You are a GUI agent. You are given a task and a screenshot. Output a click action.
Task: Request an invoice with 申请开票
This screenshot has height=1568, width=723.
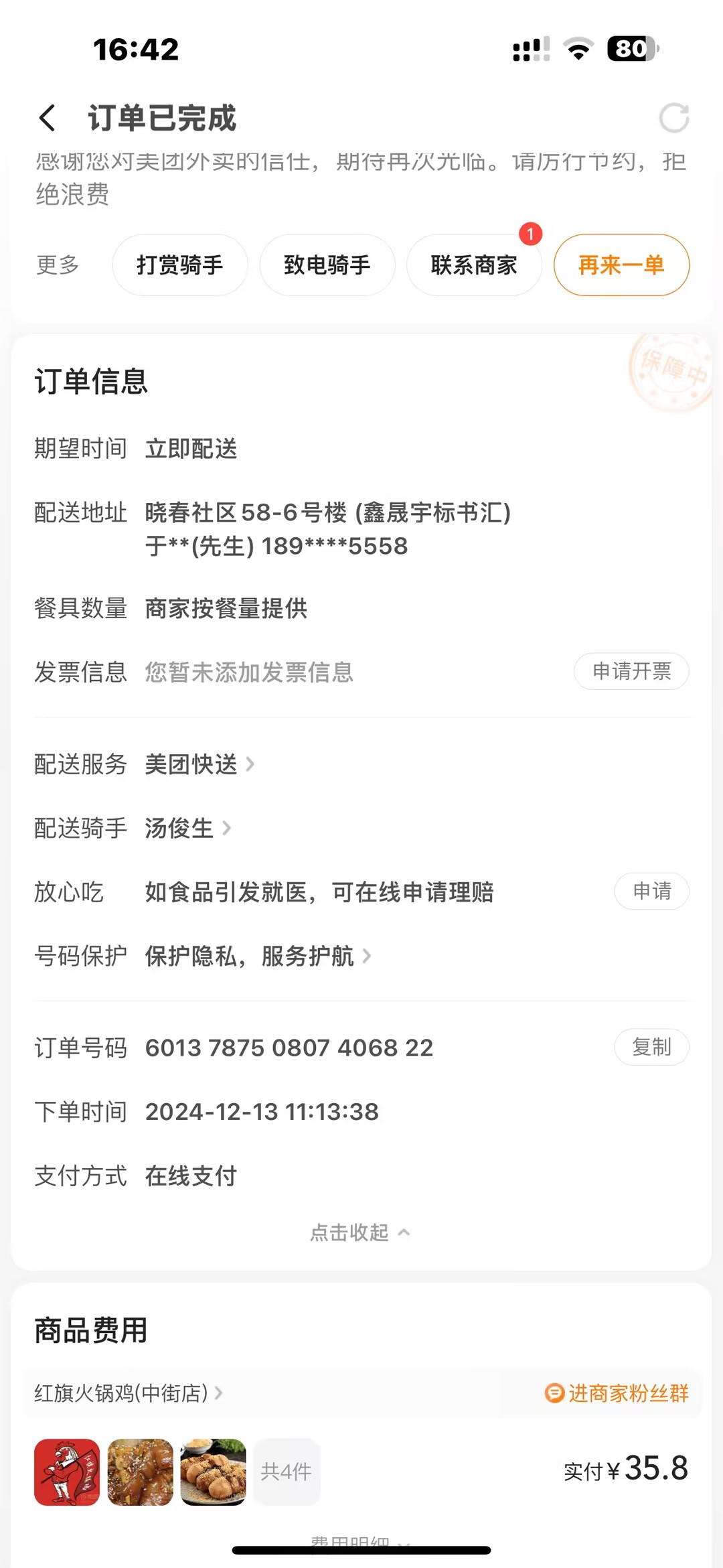click(x=631, y=671)
